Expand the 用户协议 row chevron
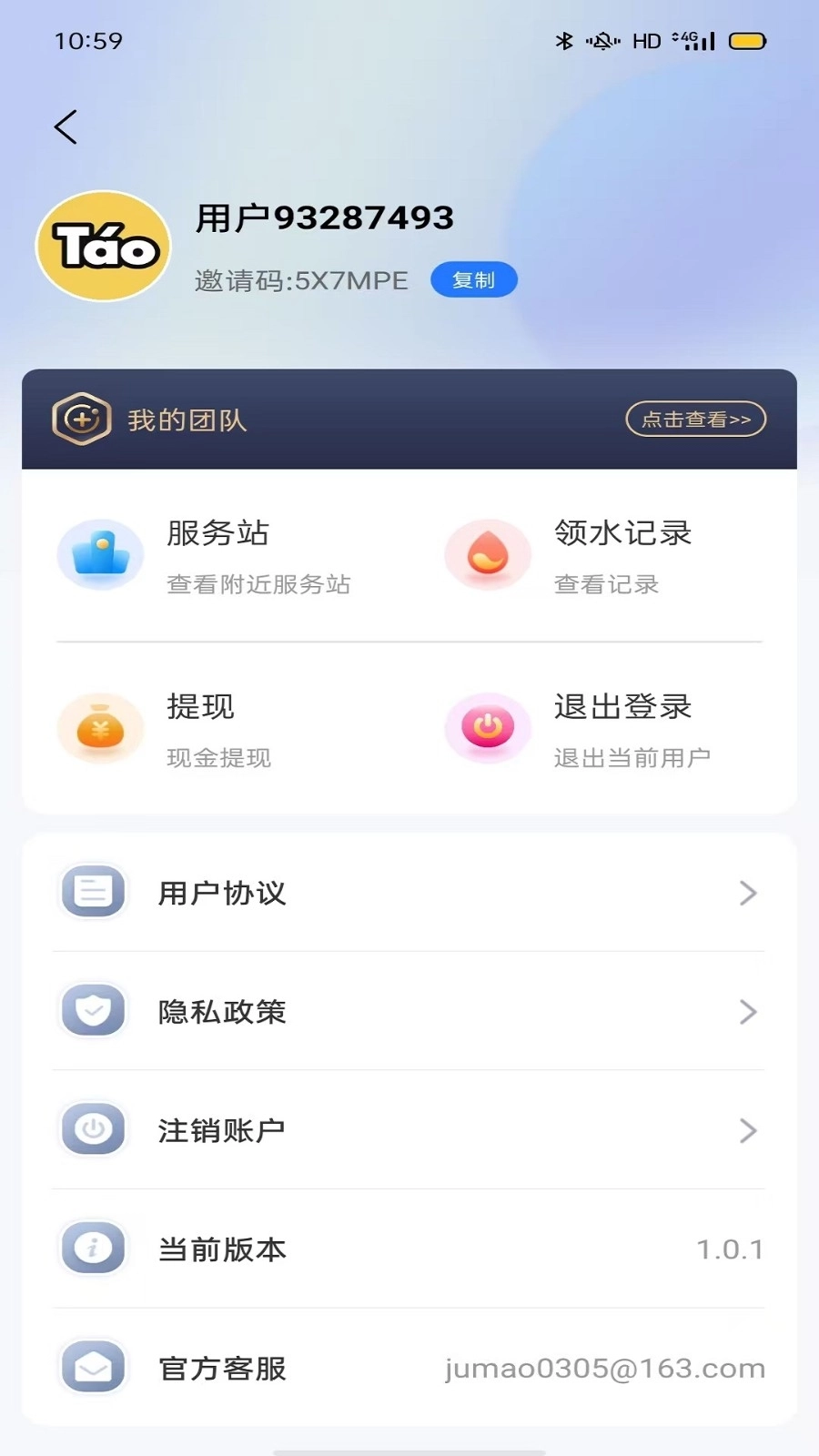 point(748,893)
